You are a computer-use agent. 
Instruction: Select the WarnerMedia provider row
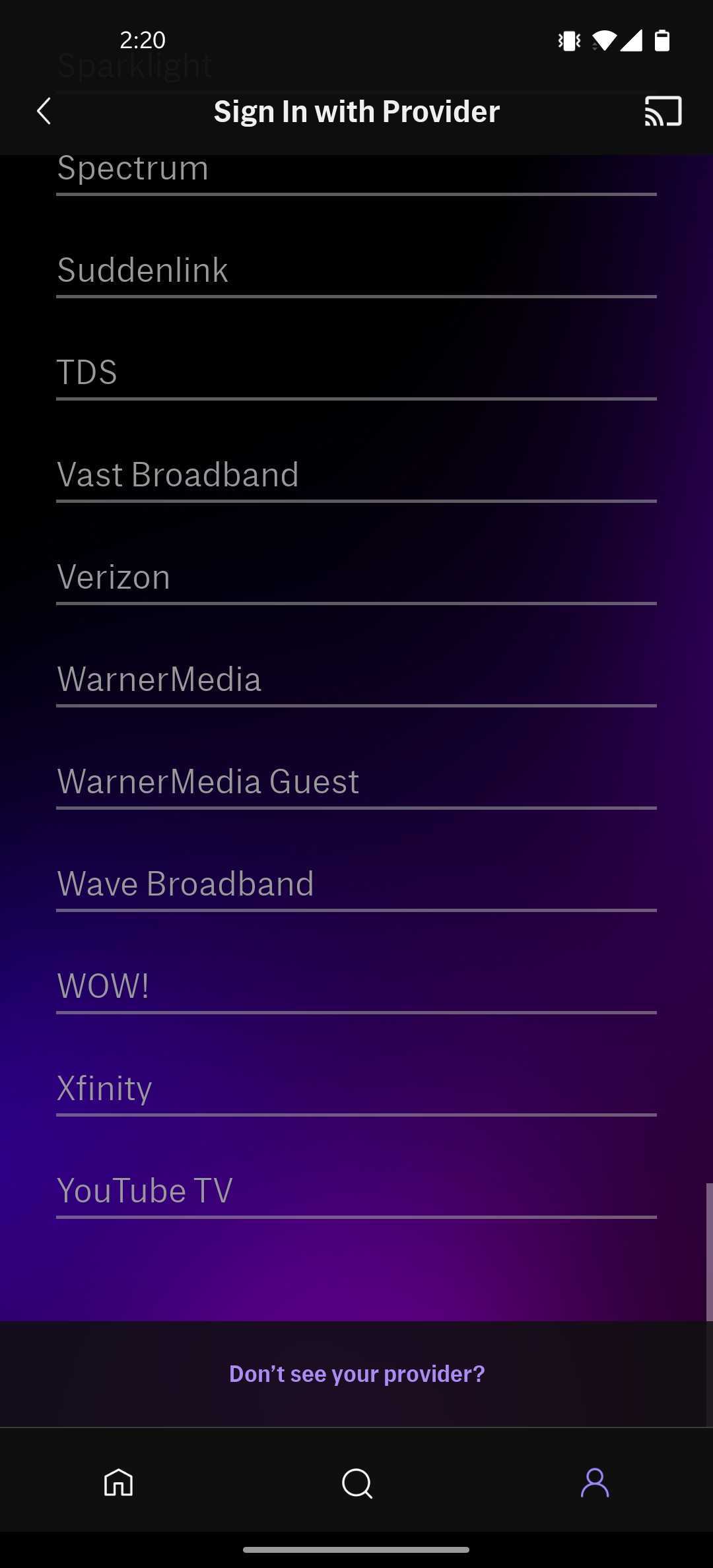point(356,680)
